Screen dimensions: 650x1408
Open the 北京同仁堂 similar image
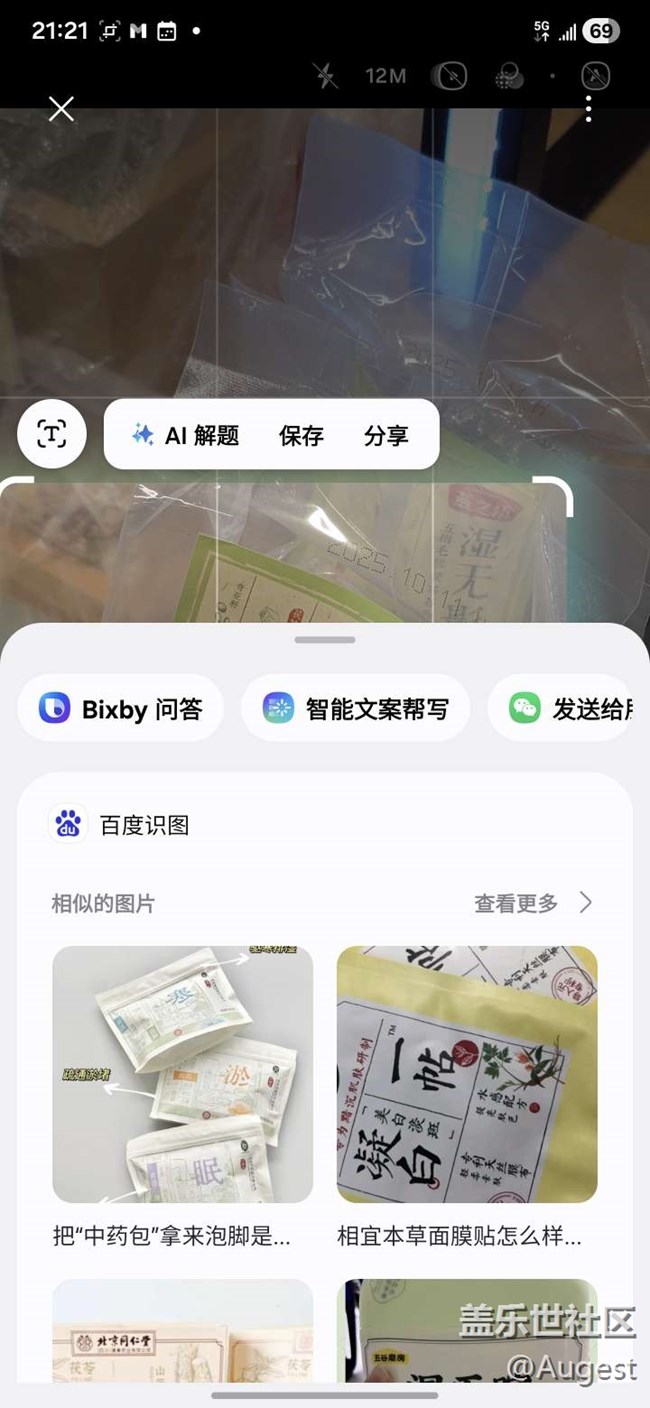click(x=182, y=1330)
